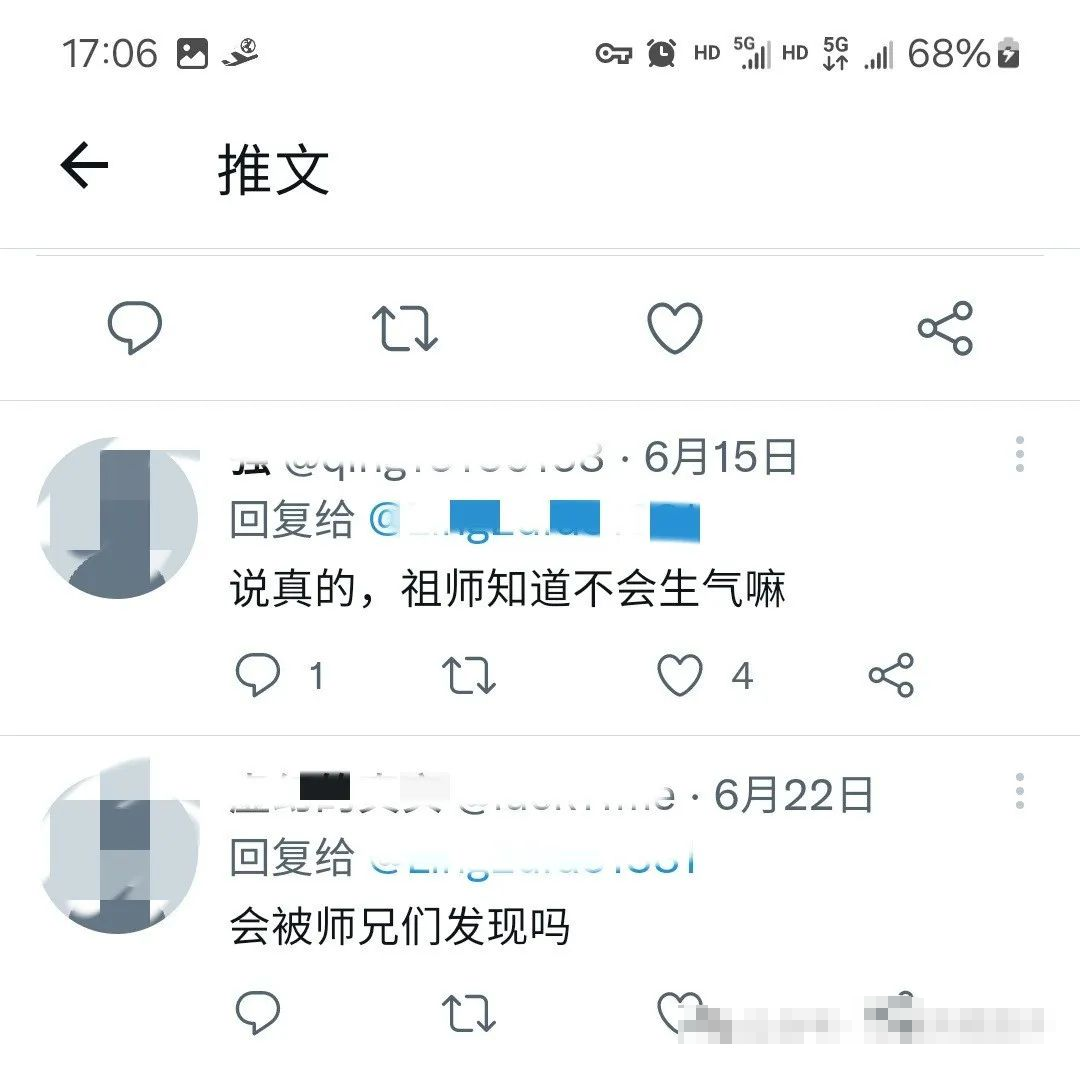Viewport: 1080px width, 1069px height.
Task: Reply to the 祖师知道不会生气嘛 comment
Action: point(258,676)
